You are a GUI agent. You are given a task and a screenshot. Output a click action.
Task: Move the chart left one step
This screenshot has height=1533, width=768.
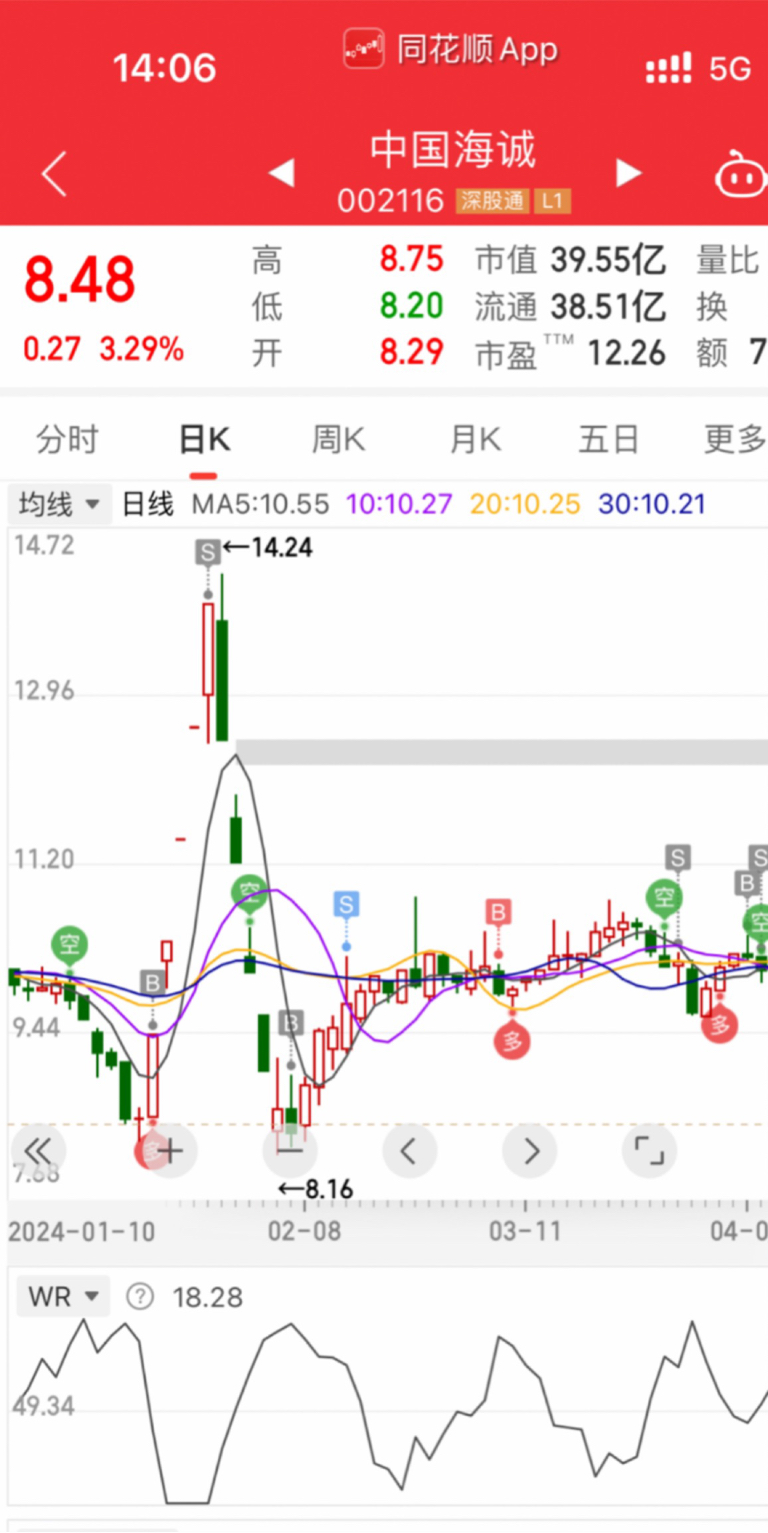click(410, 1150)
